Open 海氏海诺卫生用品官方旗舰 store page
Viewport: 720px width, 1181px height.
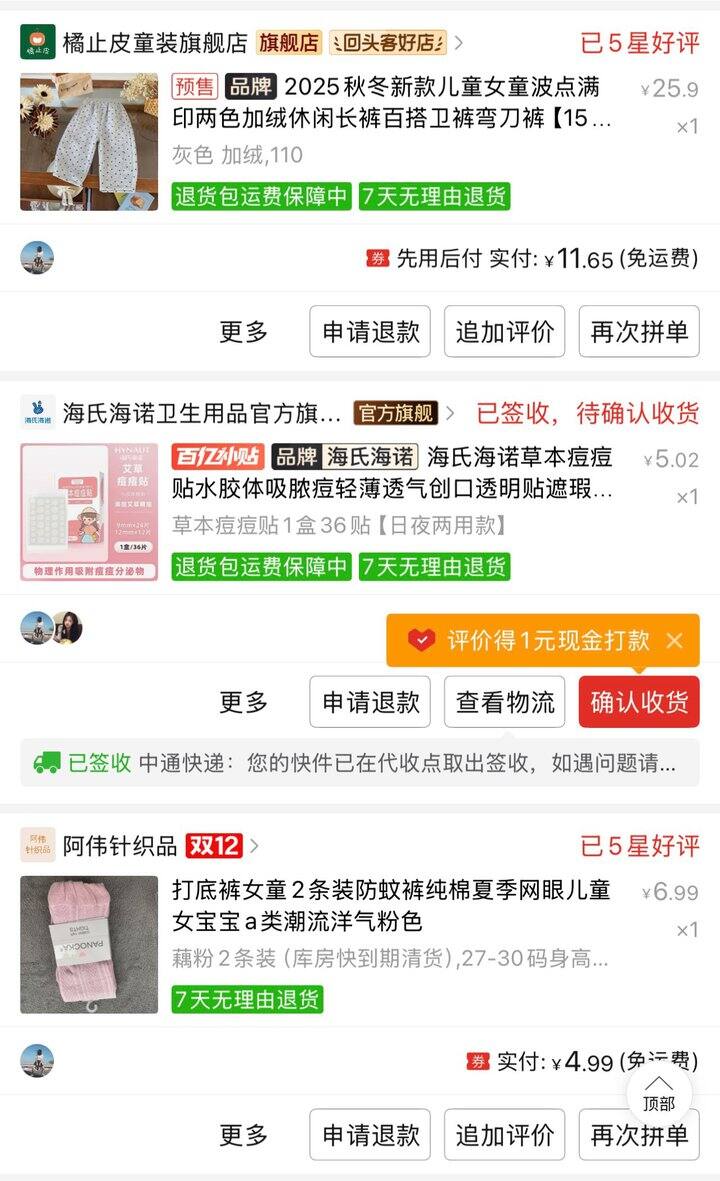(201, 413)
